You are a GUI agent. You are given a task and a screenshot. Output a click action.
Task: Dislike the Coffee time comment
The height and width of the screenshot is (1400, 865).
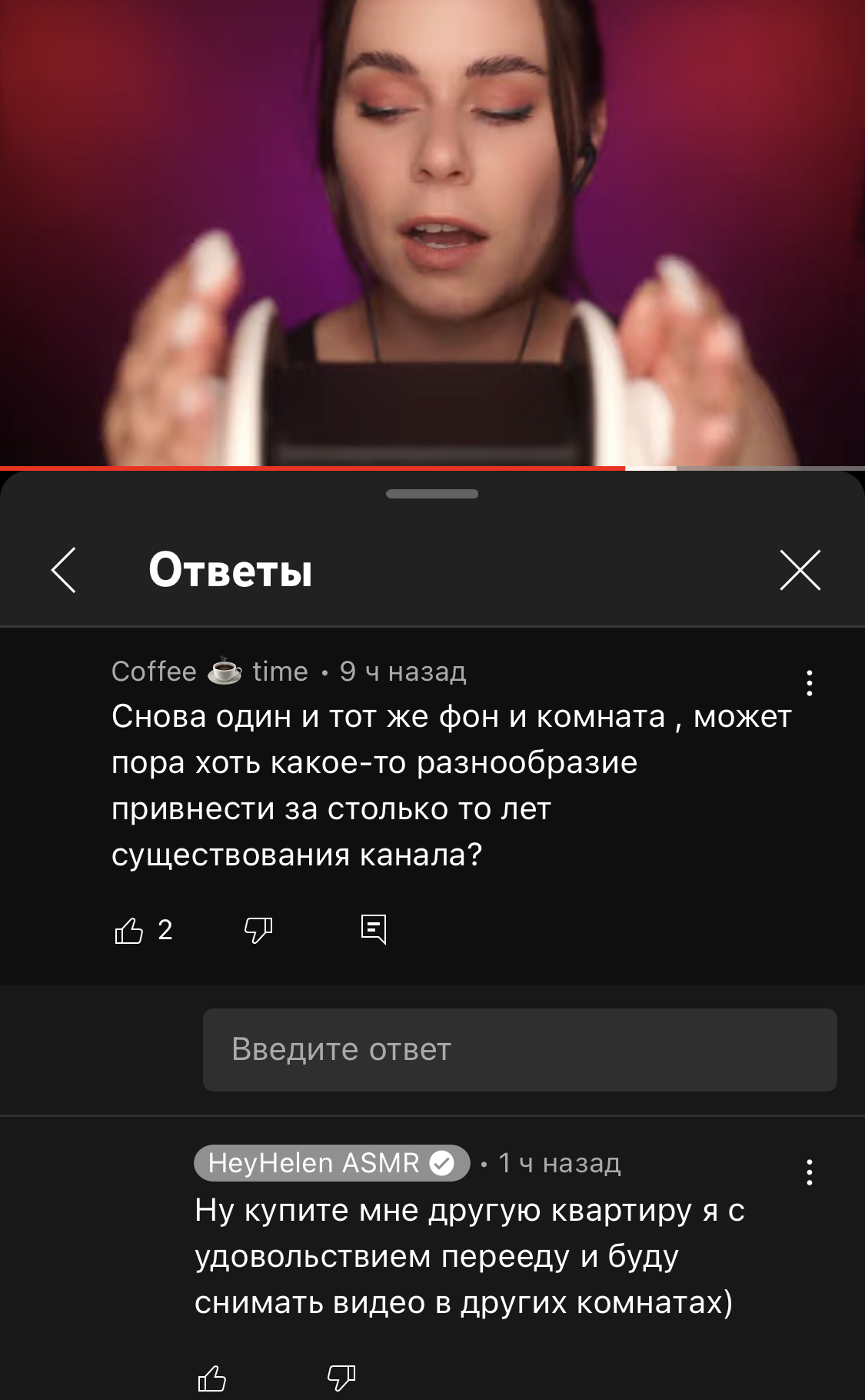[x=258, y=930]
